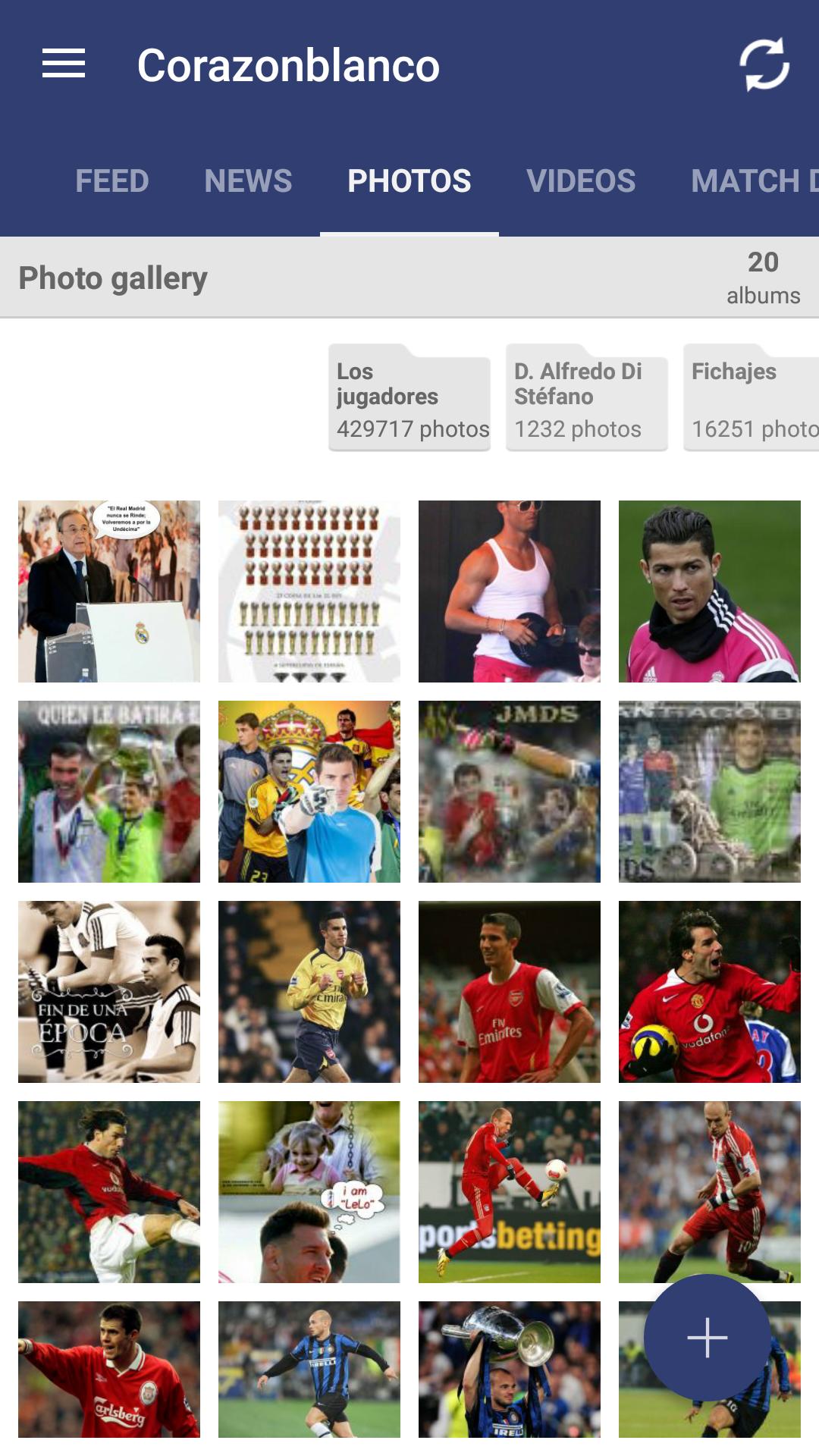Open the trophies collection photo

point(309,591)
